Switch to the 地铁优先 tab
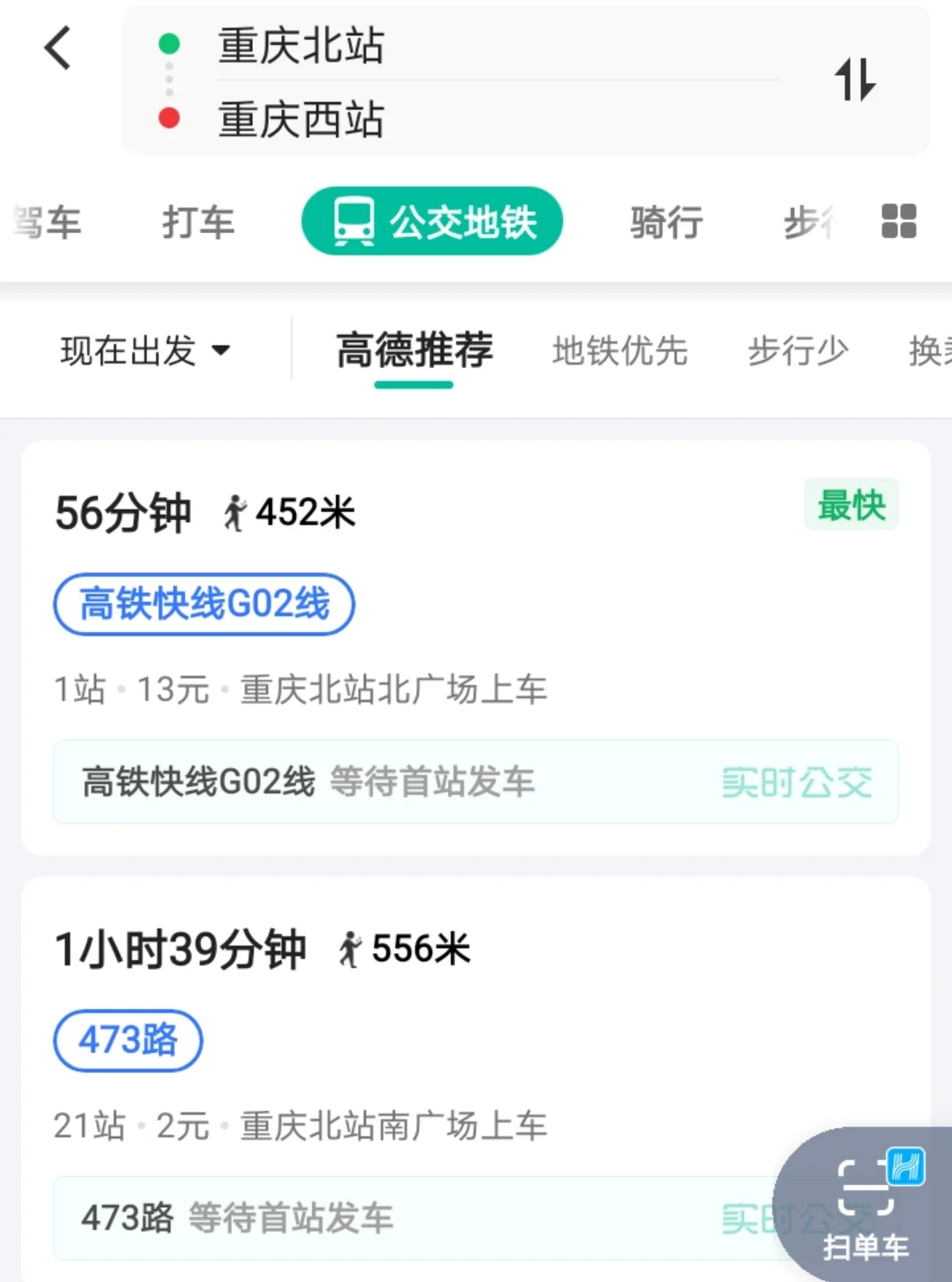Image resolution: width=952 pixels, height=1282 pixels. point(620,350)
